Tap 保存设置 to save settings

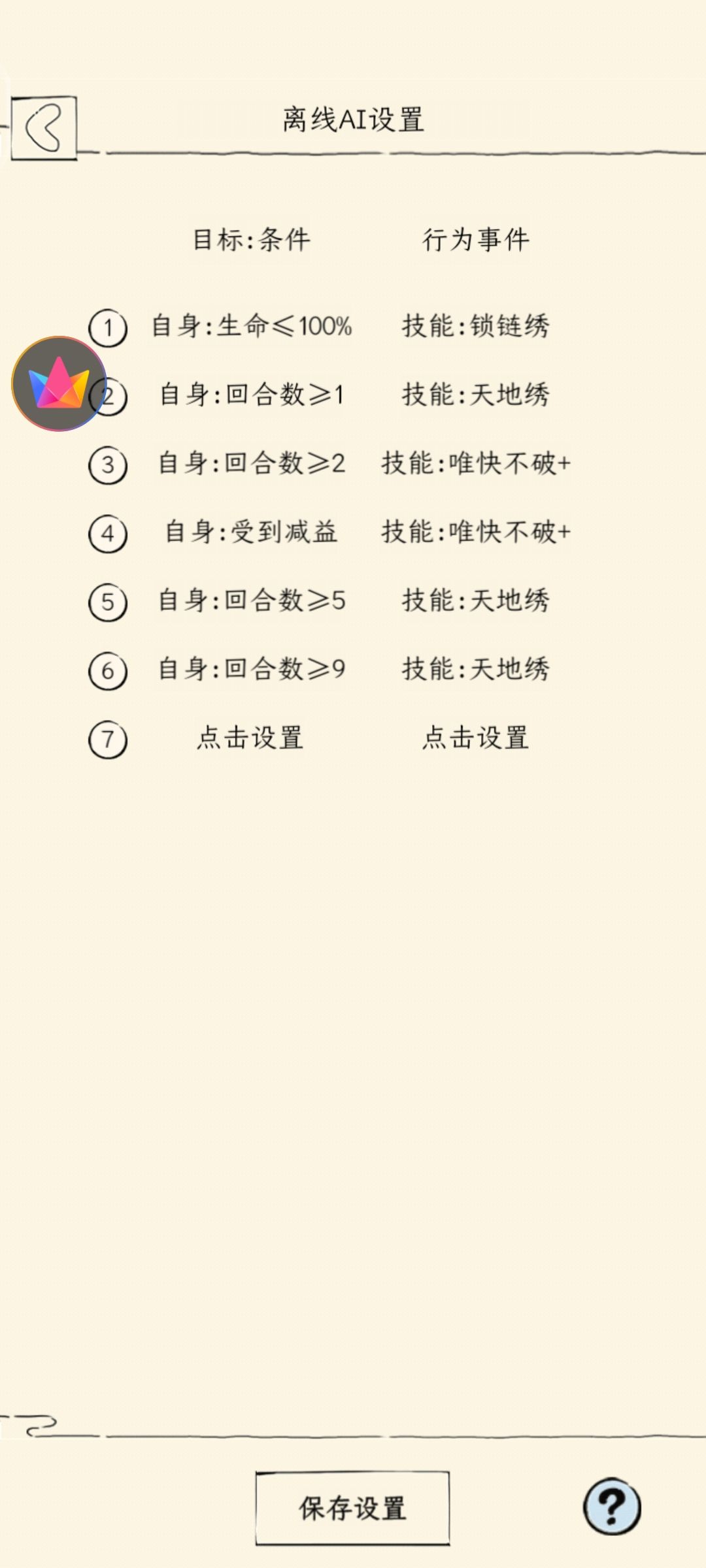click(x=352, y=1508)
